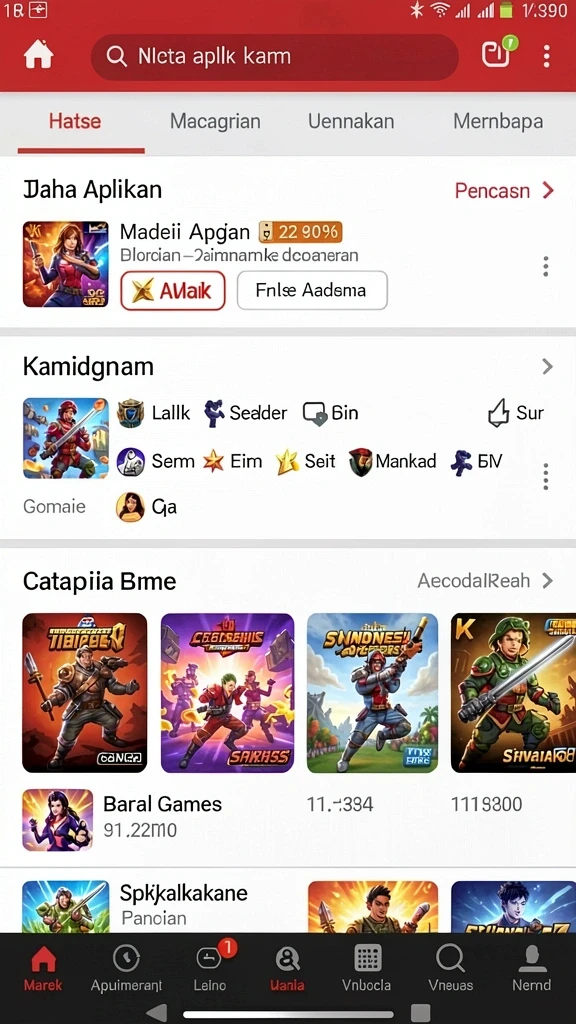The image size is (576, 1024).
Task: Open the search field in the red bar
Action: [x=274, y=57]
